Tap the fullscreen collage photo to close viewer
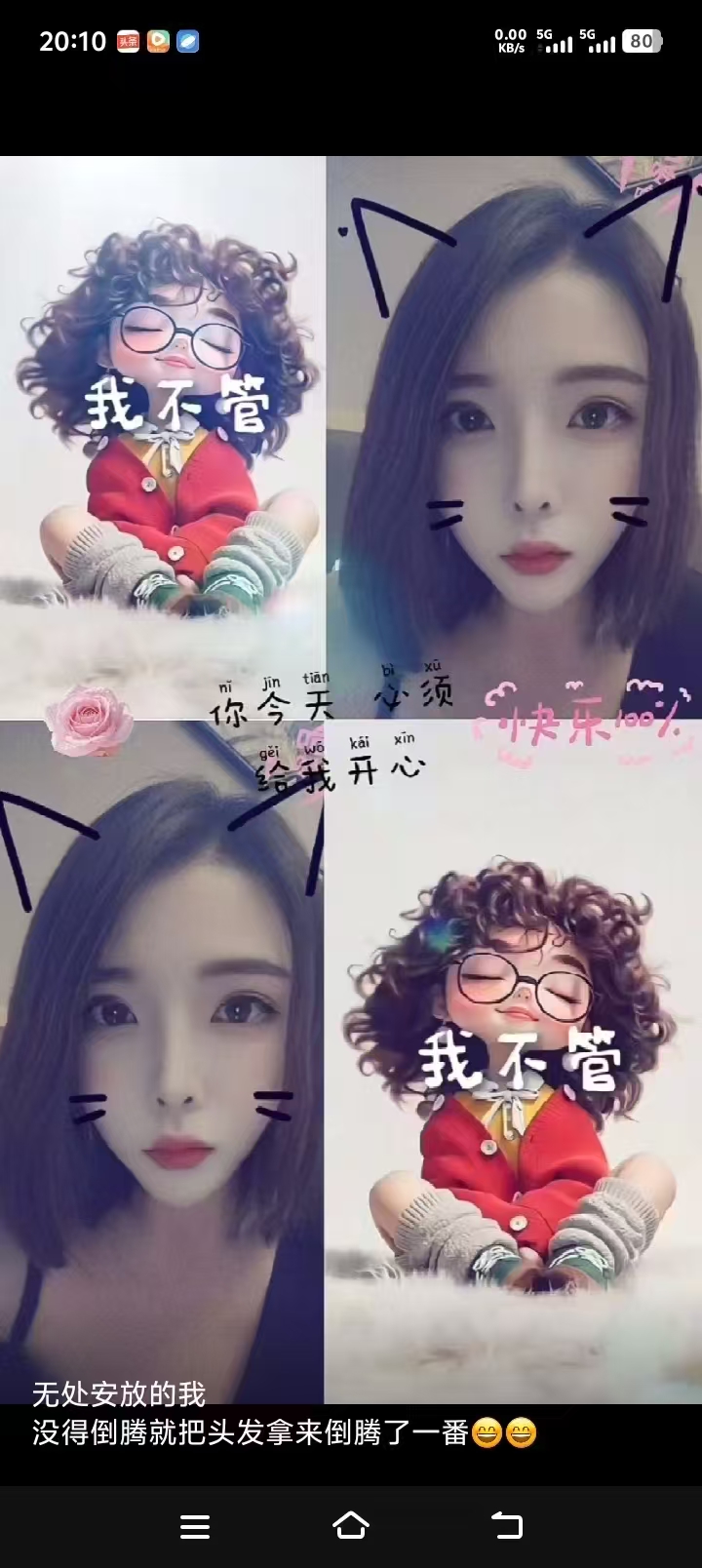 (x=351, y=780)
